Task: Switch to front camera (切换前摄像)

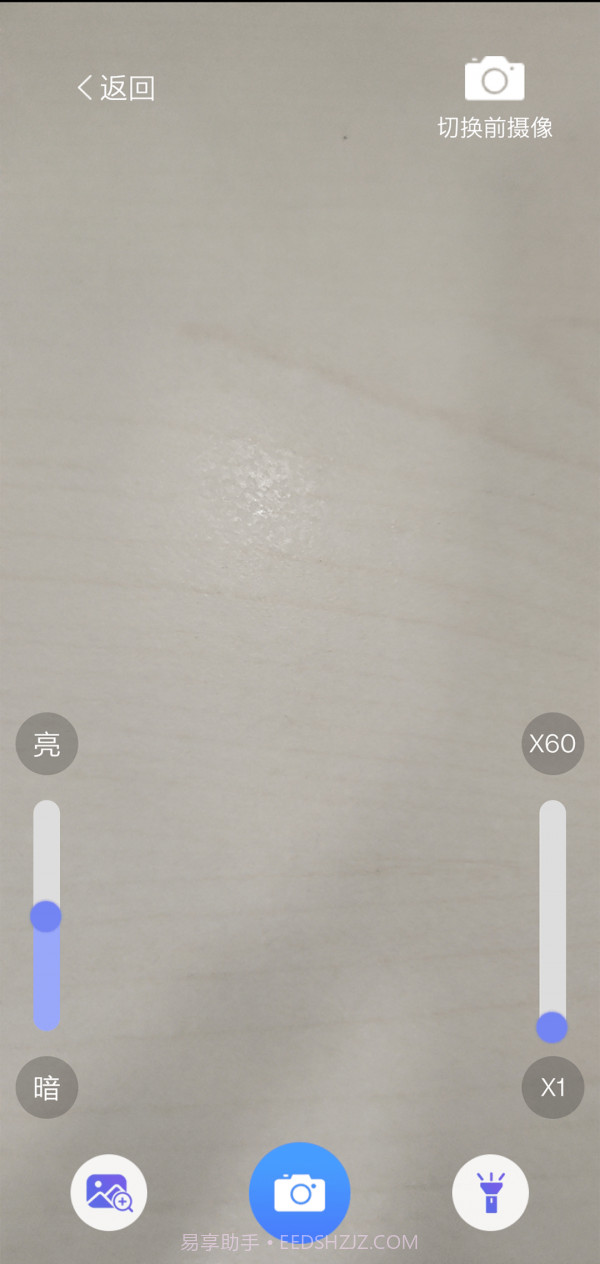Action: click(495, 98)
